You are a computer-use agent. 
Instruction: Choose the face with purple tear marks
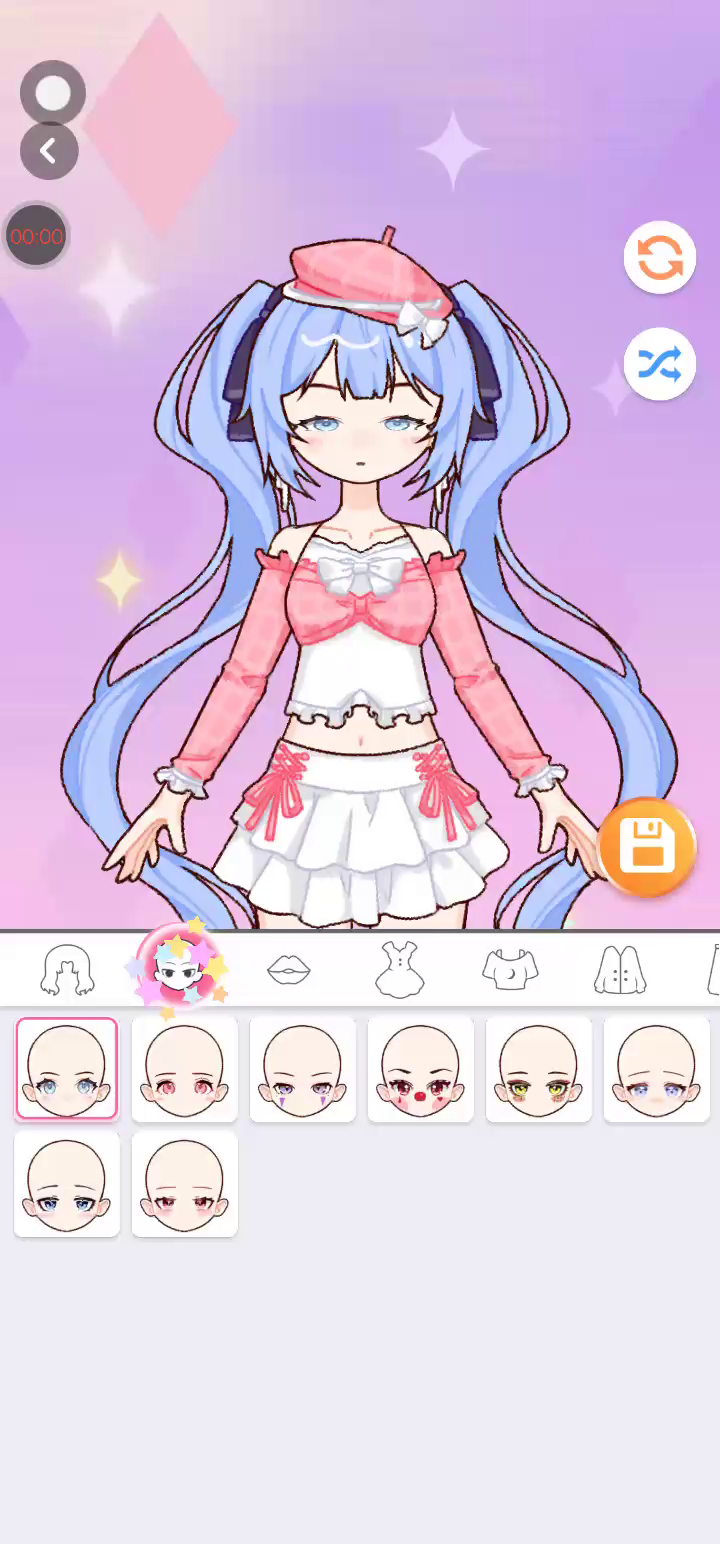[303, 1069]
